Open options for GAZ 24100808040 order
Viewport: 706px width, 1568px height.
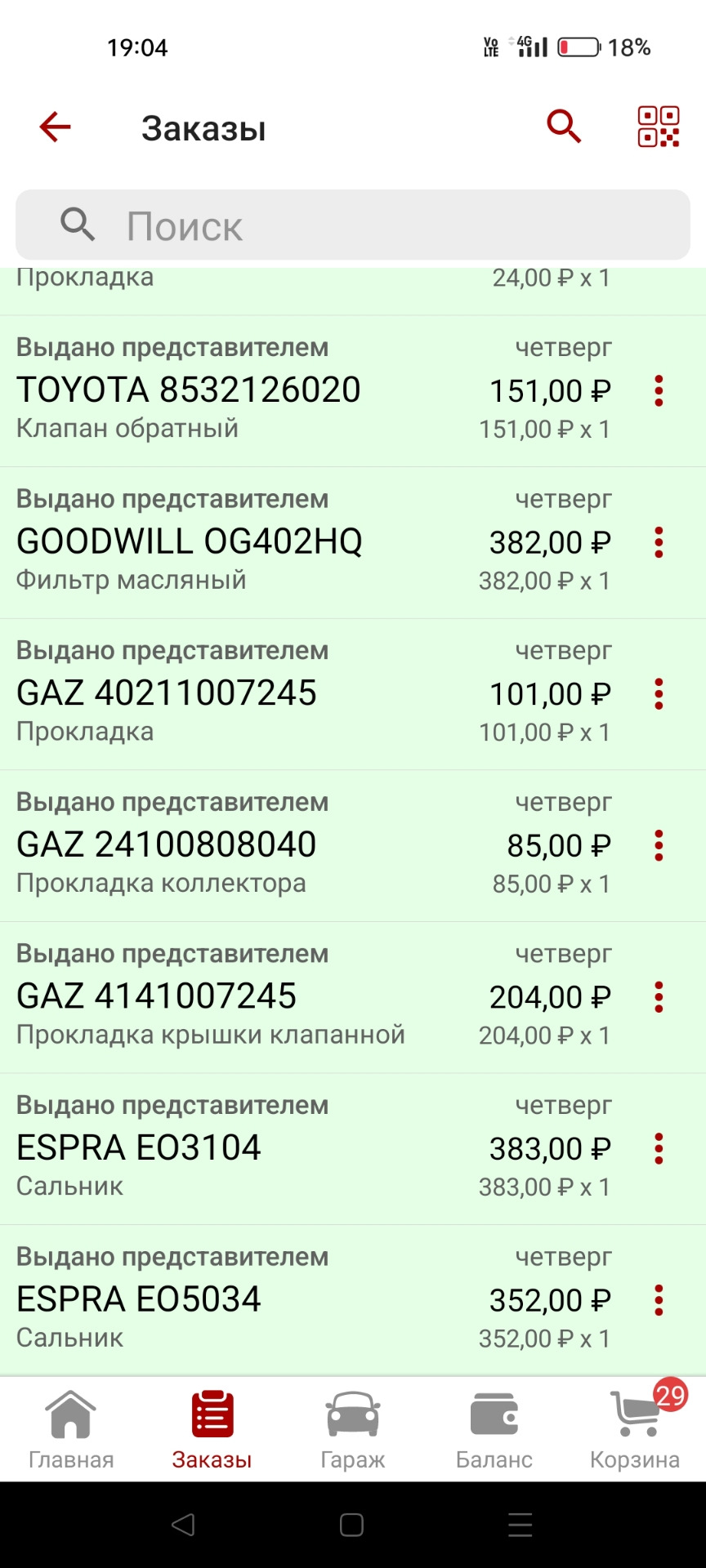tap(659, 845)
